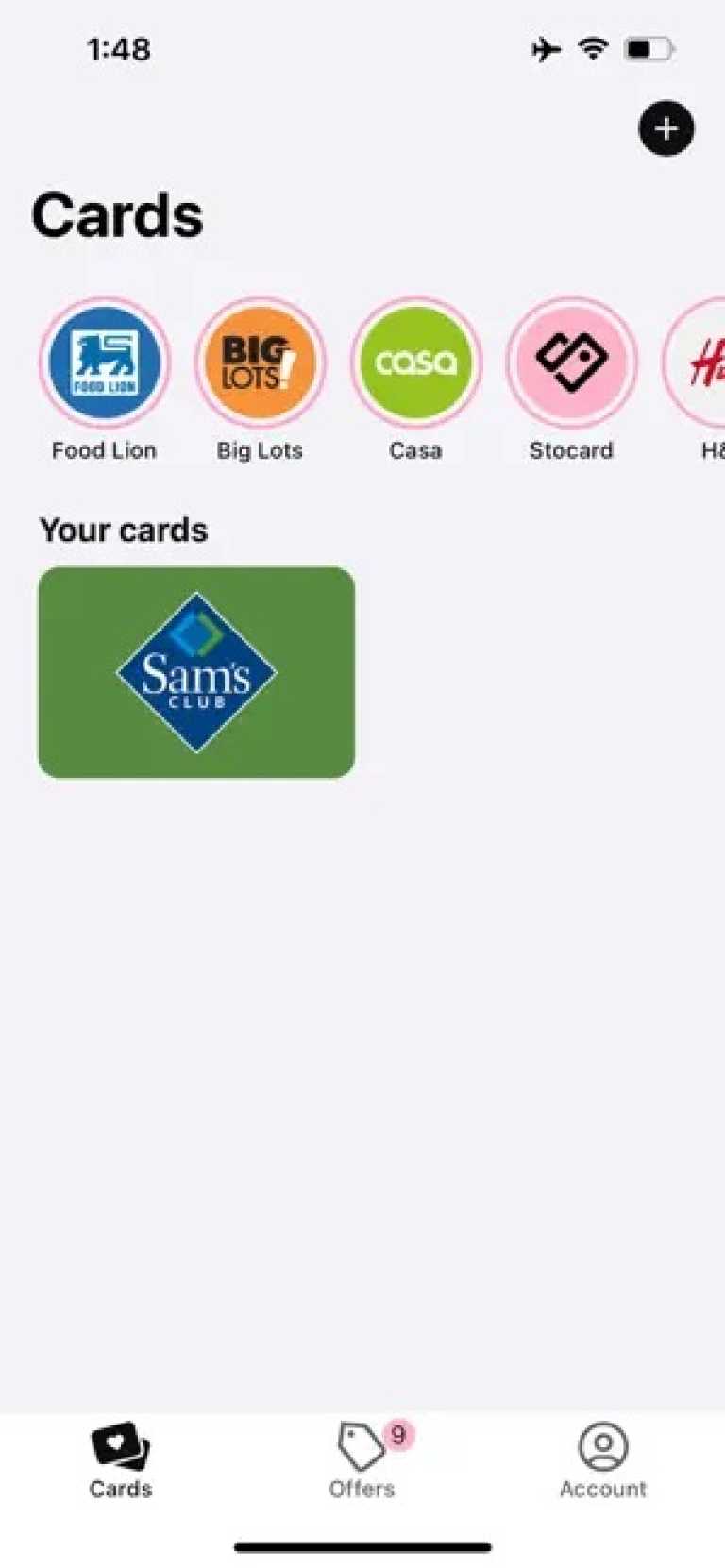Tap the Cards tab
725x1568 pixels.
point(121,1459)
